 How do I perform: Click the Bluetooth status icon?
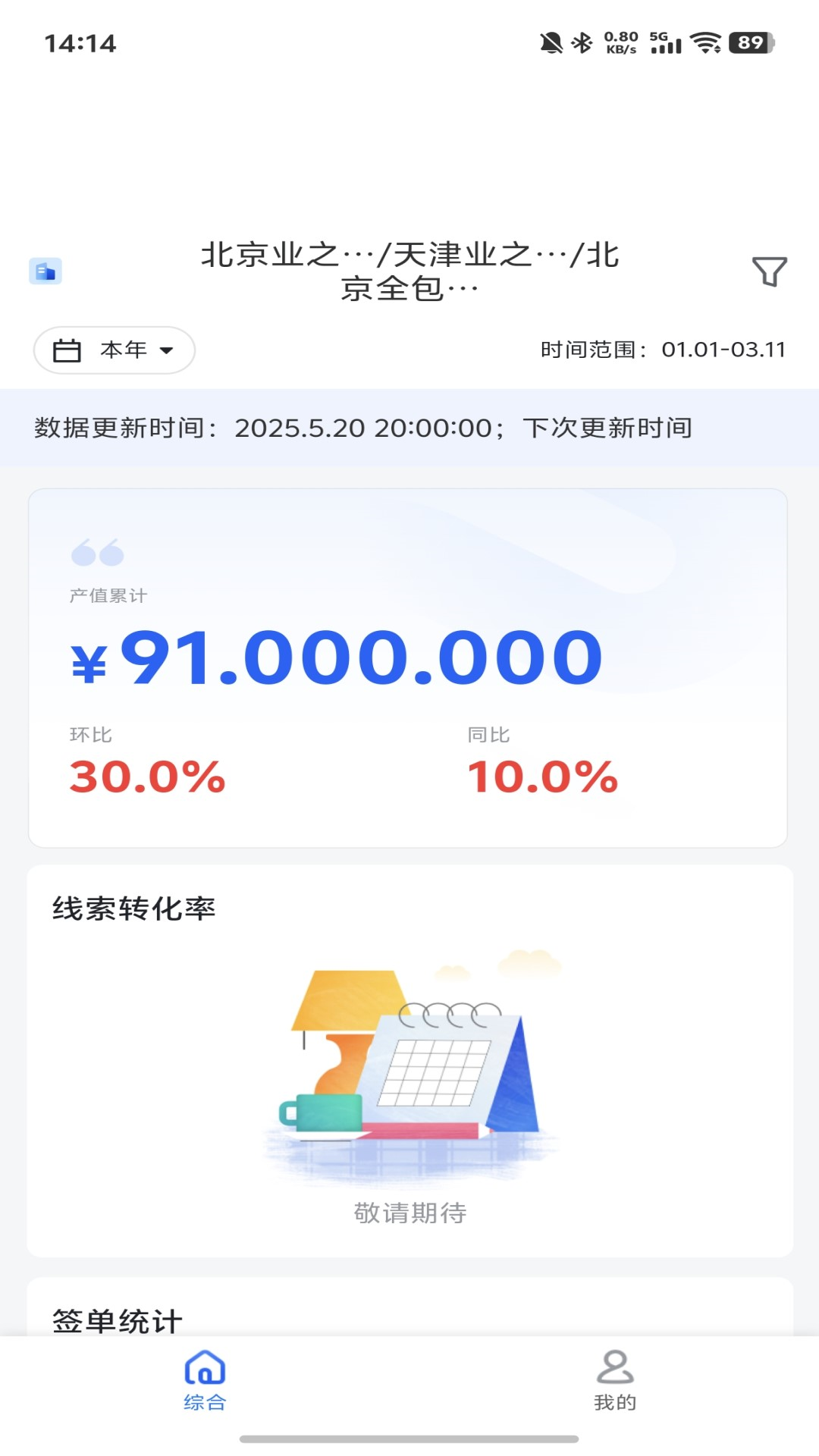tap(582, 43)
